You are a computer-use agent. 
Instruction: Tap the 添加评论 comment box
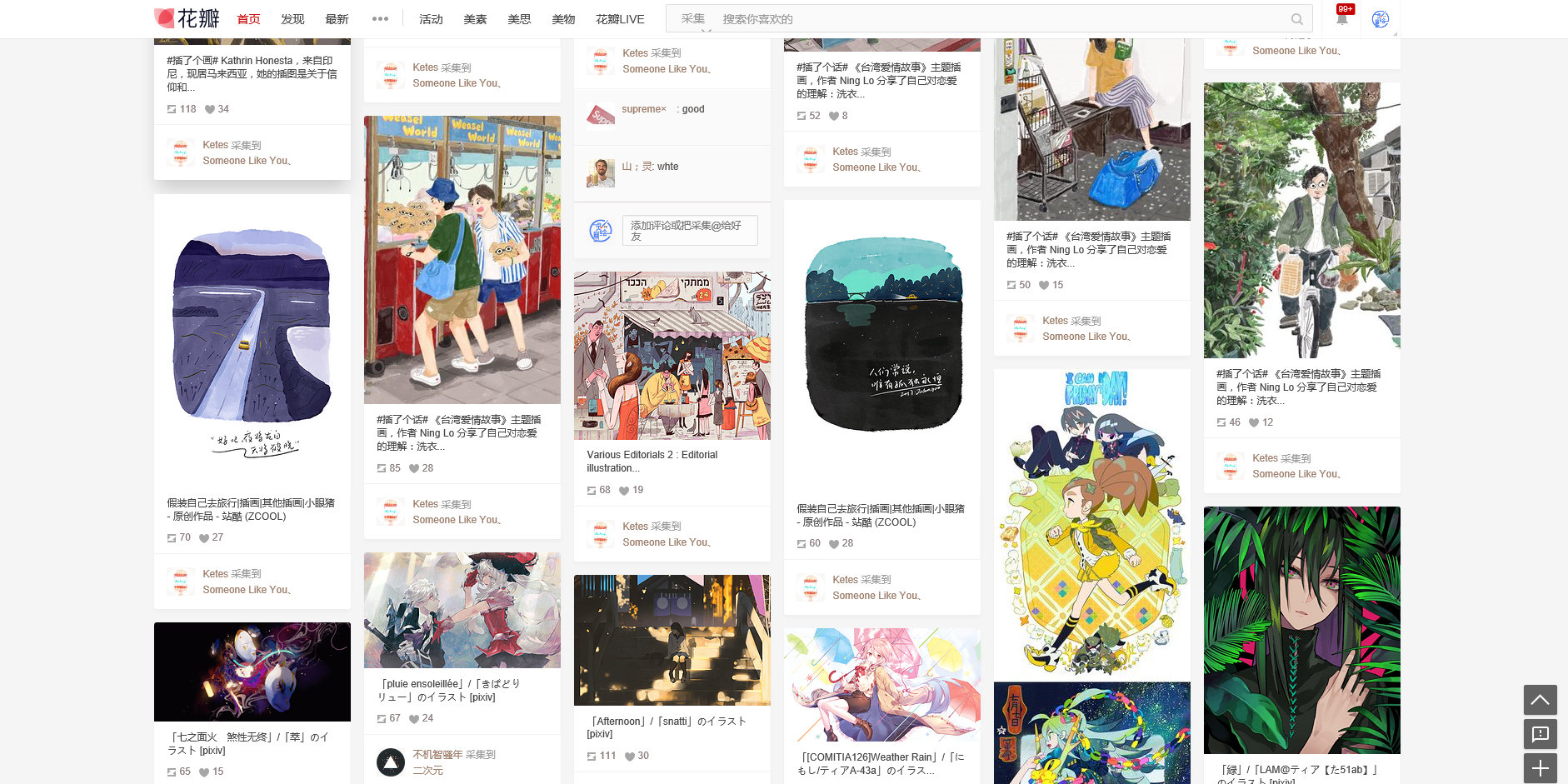pos(690,231)
